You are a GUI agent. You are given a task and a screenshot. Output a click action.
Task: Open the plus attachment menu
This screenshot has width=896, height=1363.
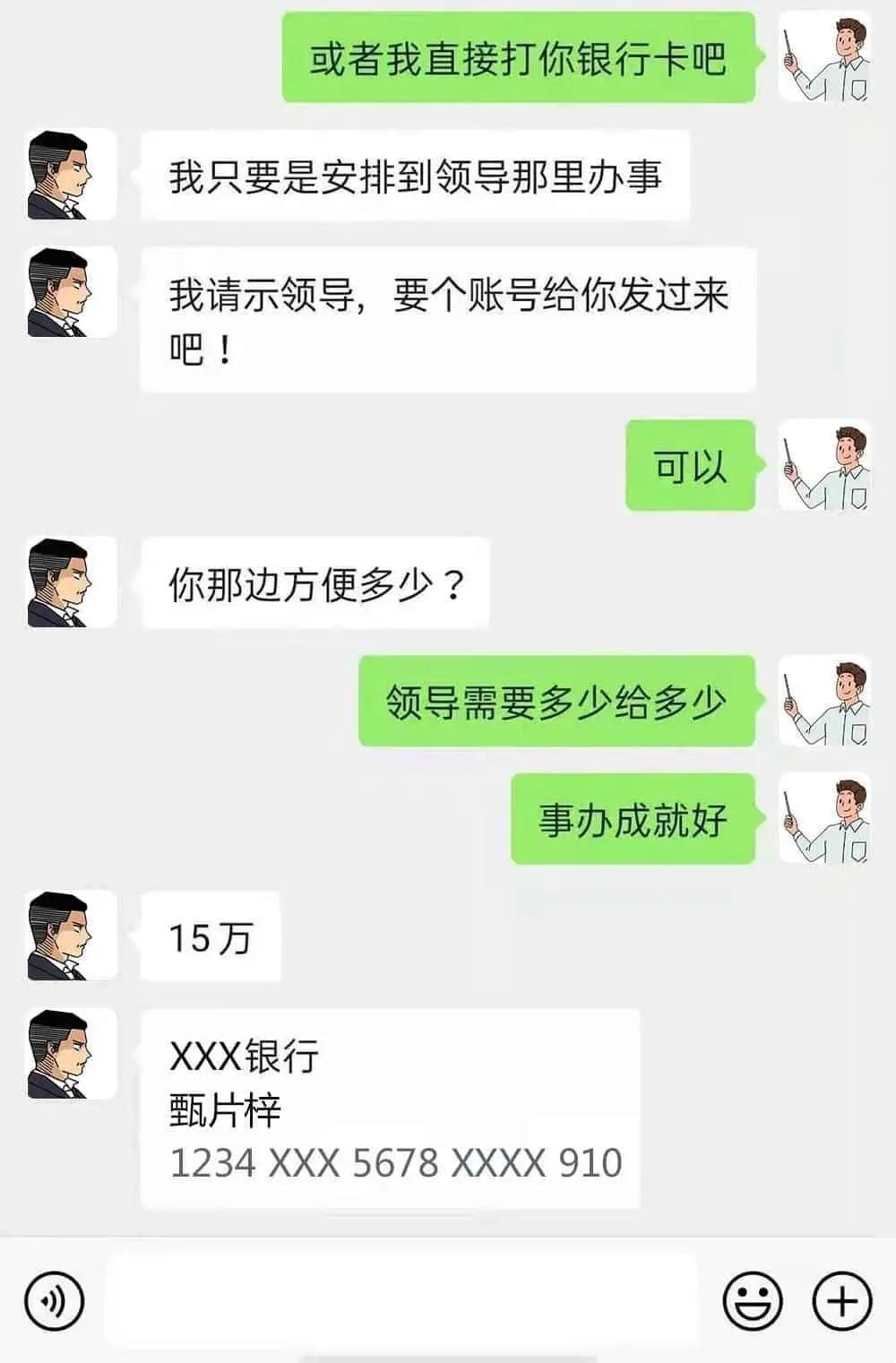840,1300
